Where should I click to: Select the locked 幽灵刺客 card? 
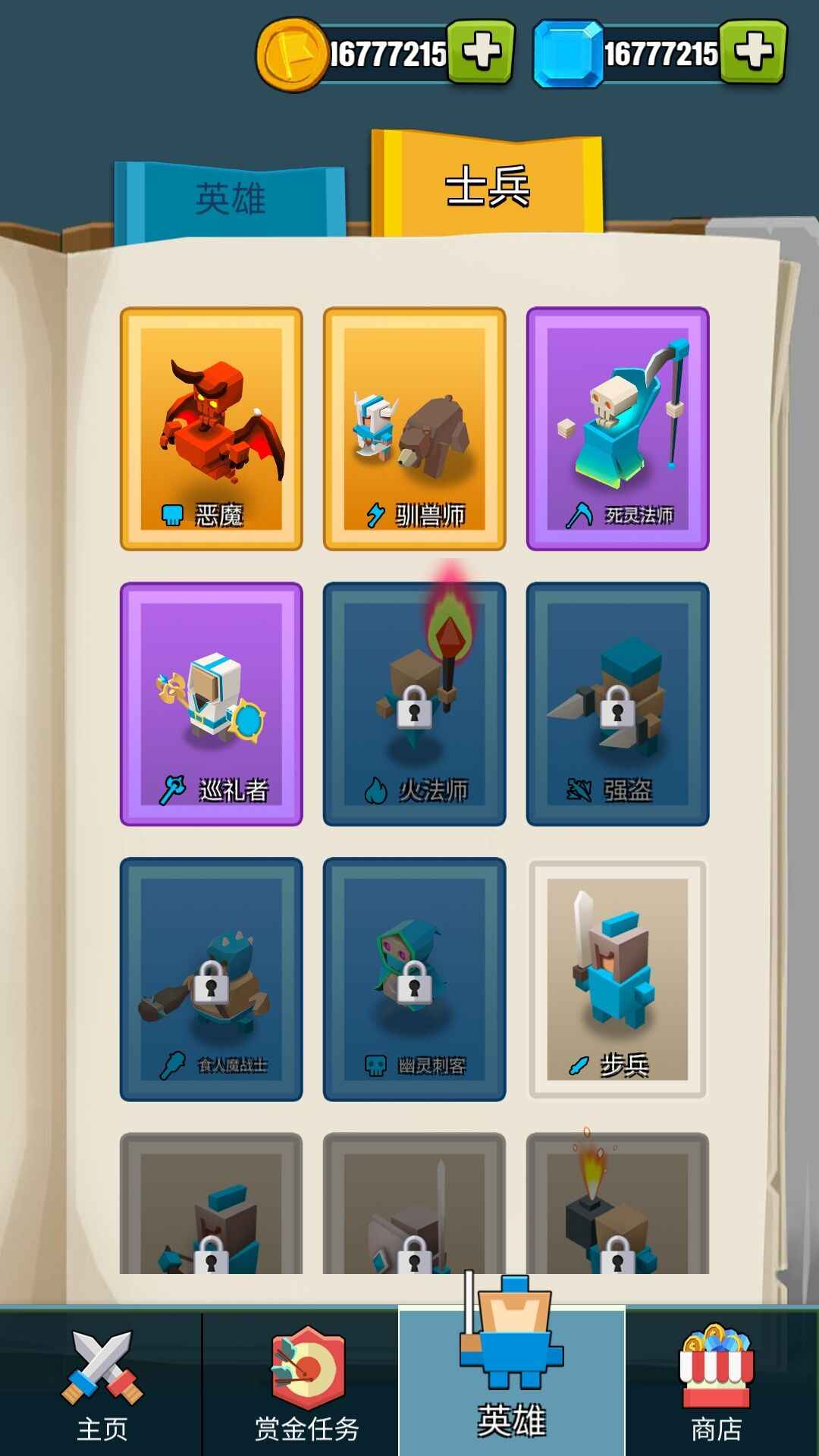coord(415,979)
